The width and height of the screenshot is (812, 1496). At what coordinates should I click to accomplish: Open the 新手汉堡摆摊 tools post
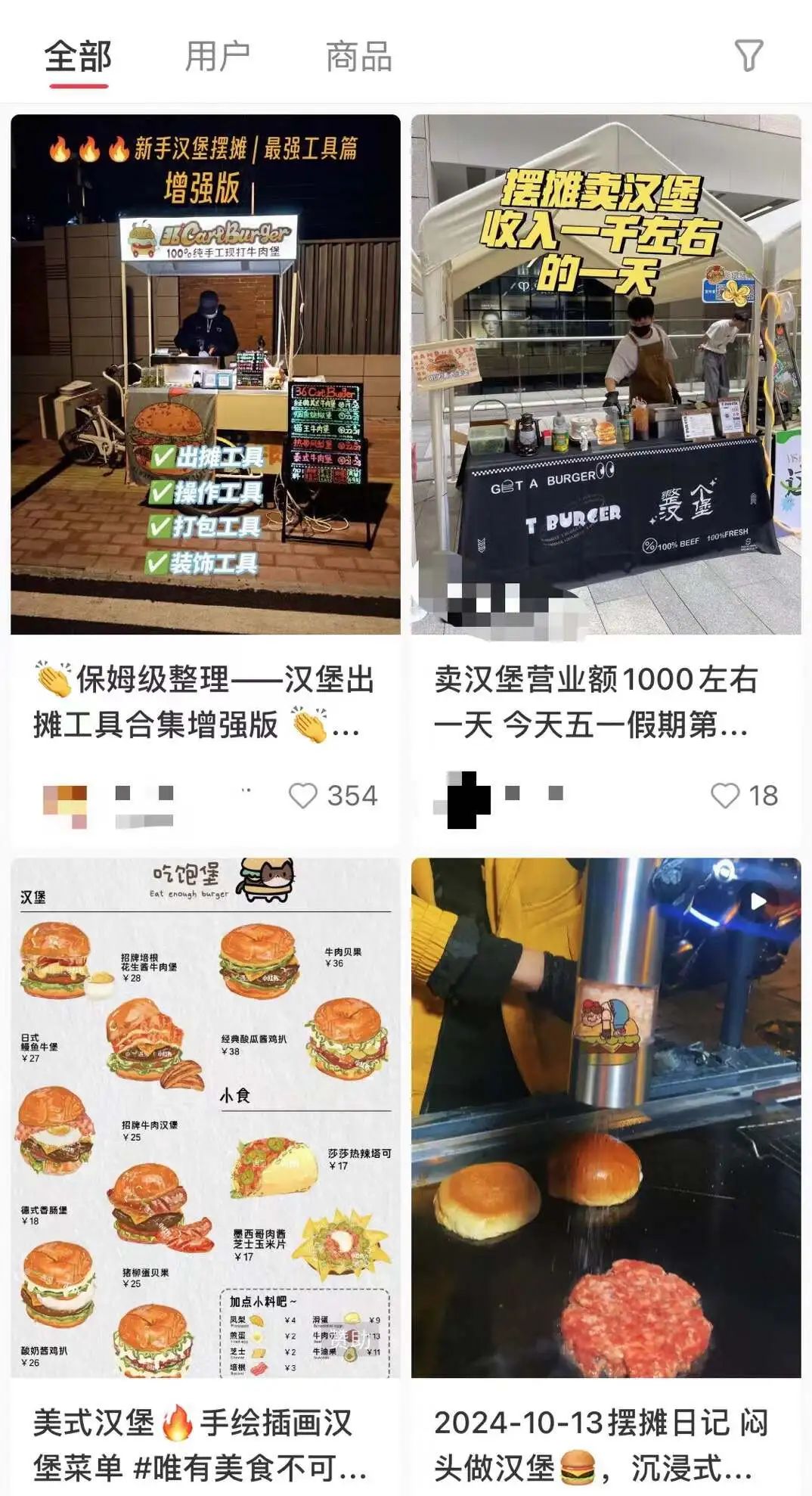click(x=205, y=374)
